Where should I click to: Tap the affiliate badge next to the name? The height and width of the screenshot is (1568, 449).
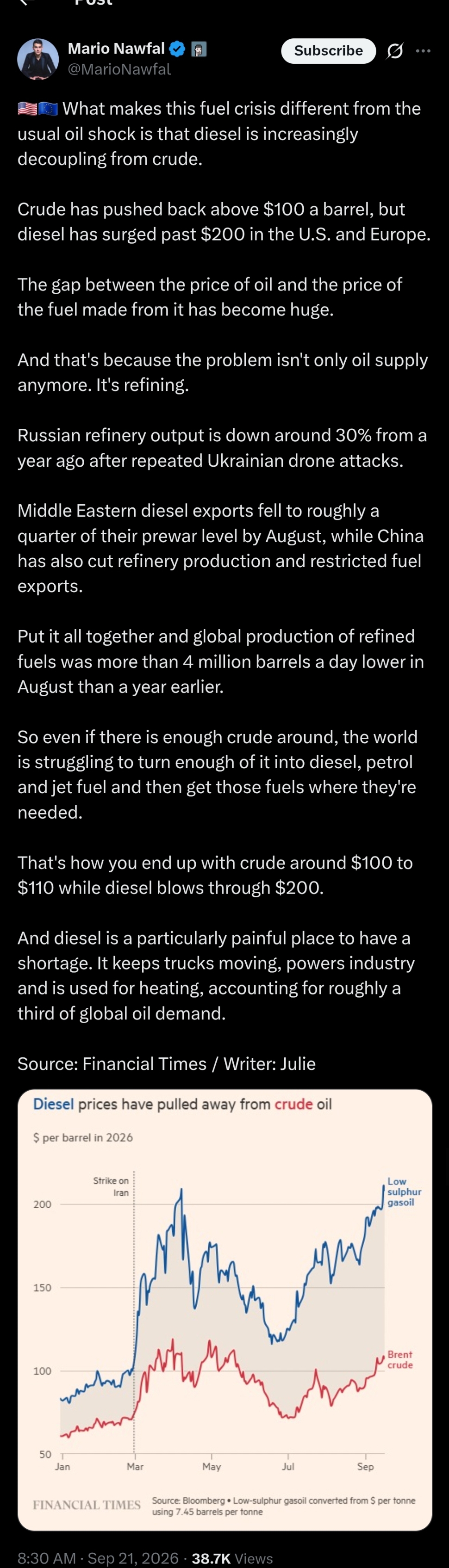point(199,49)
